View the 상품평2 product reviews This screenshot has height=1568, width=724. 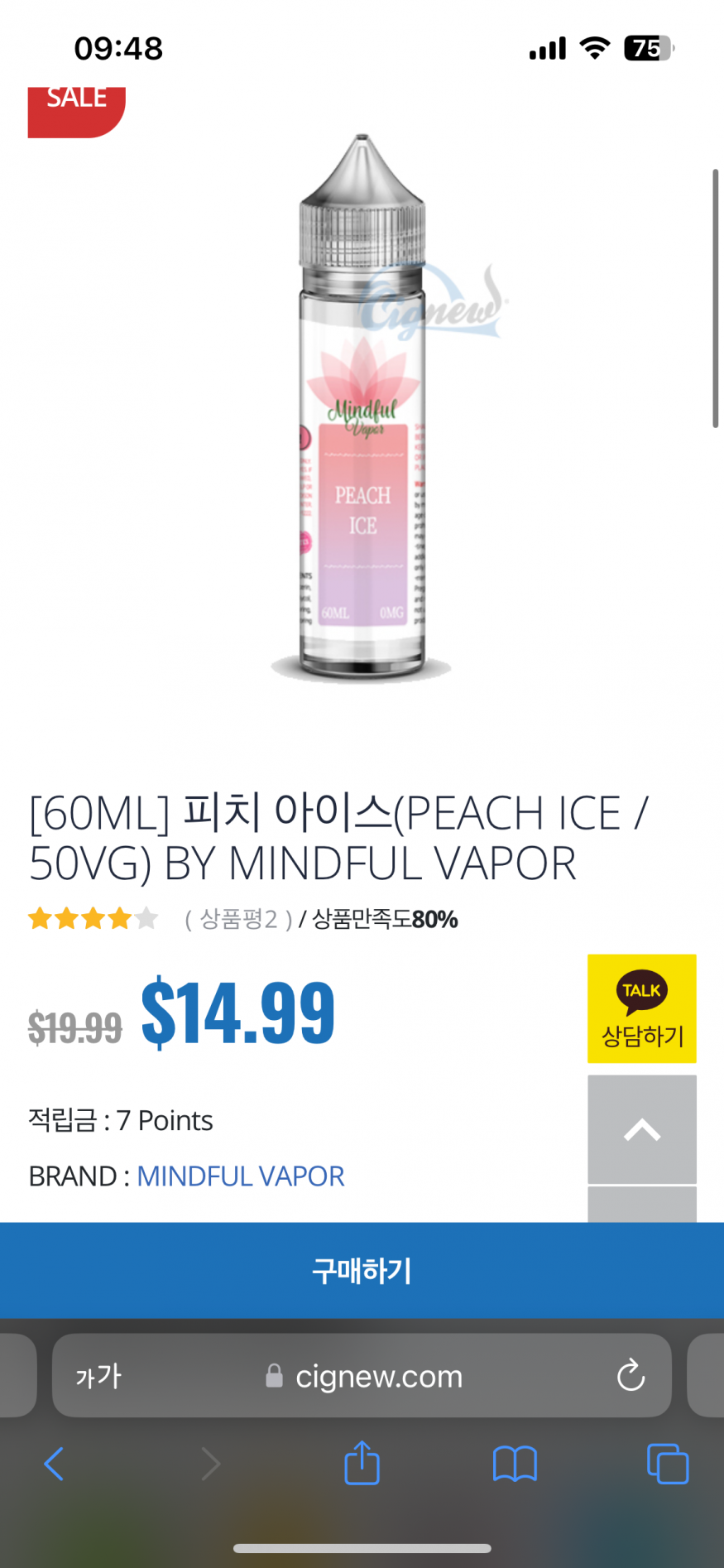pyautogui.click(x=238, y=919)
